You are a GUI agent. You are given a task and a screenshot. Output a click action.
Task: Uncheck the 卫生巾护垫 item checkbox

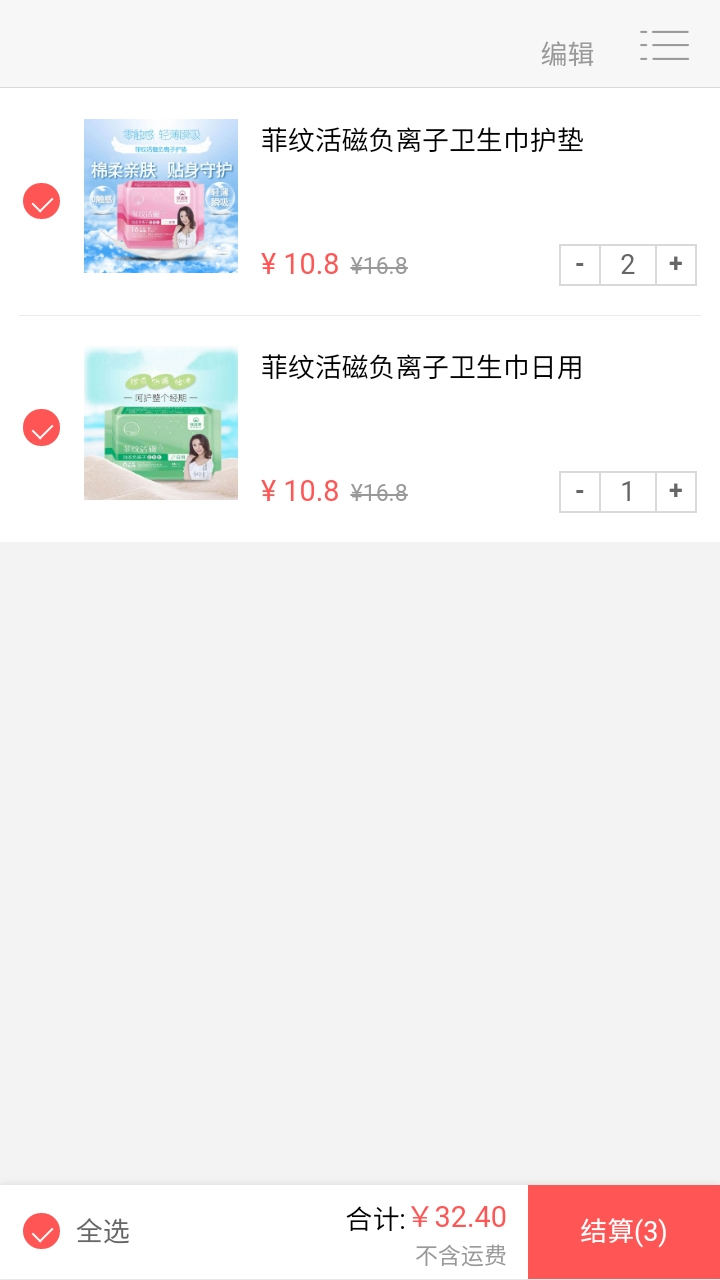point(42,201)
